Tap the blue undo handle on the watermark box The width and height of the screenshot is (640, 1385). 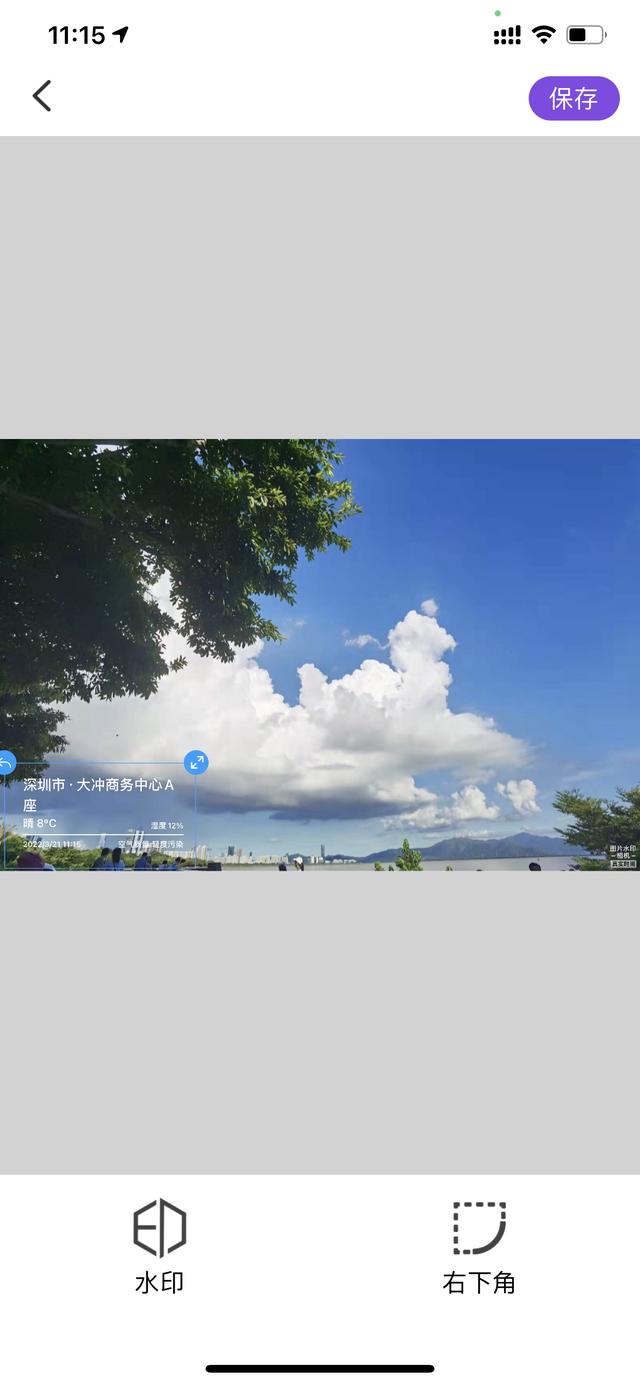pos(5,763)
